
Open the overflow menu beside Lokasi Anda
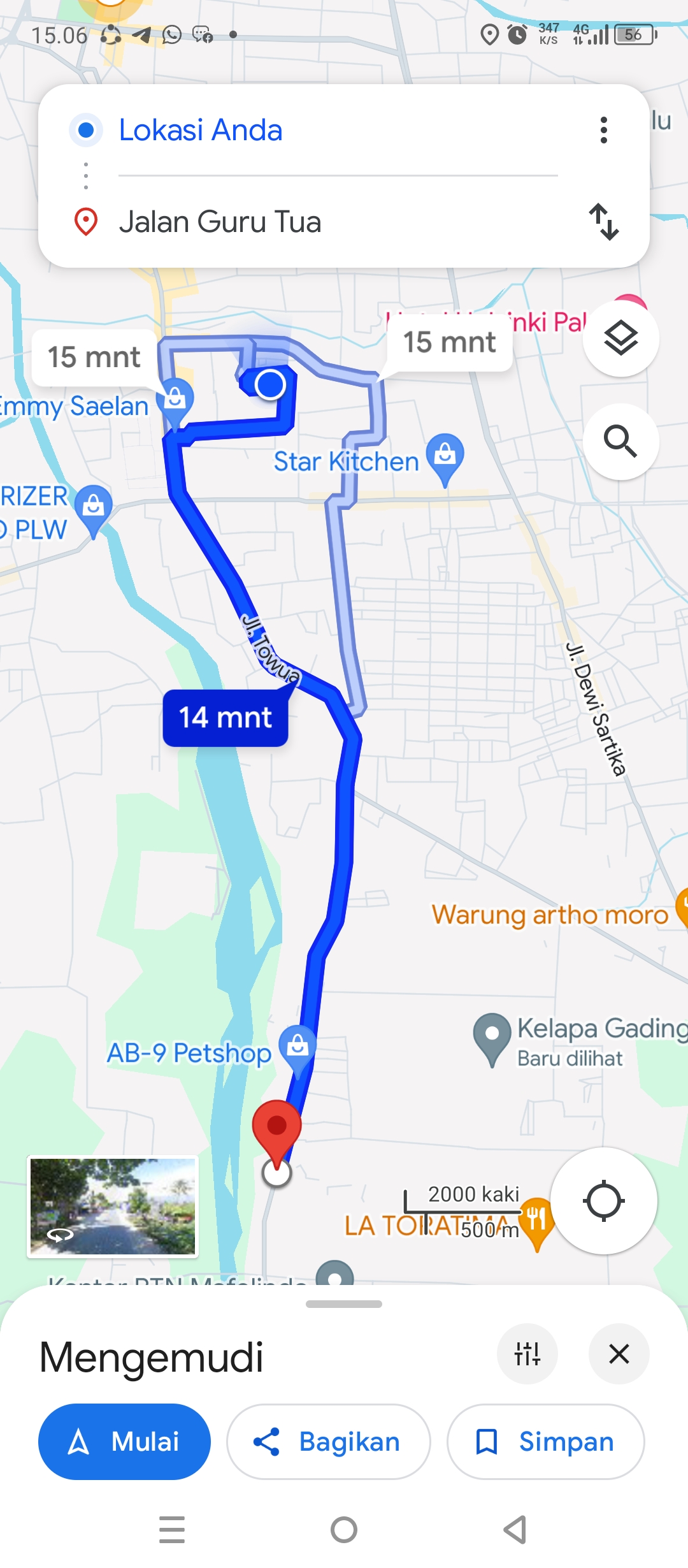(603, 130)
